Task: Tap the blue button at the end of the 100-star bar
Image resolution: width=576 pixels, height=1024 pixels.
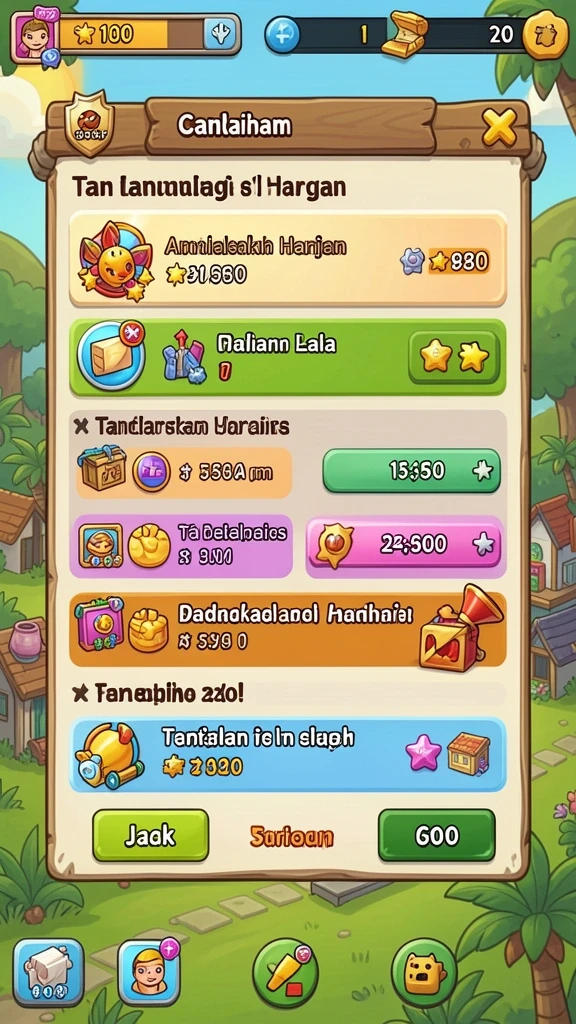Action: 219,34
